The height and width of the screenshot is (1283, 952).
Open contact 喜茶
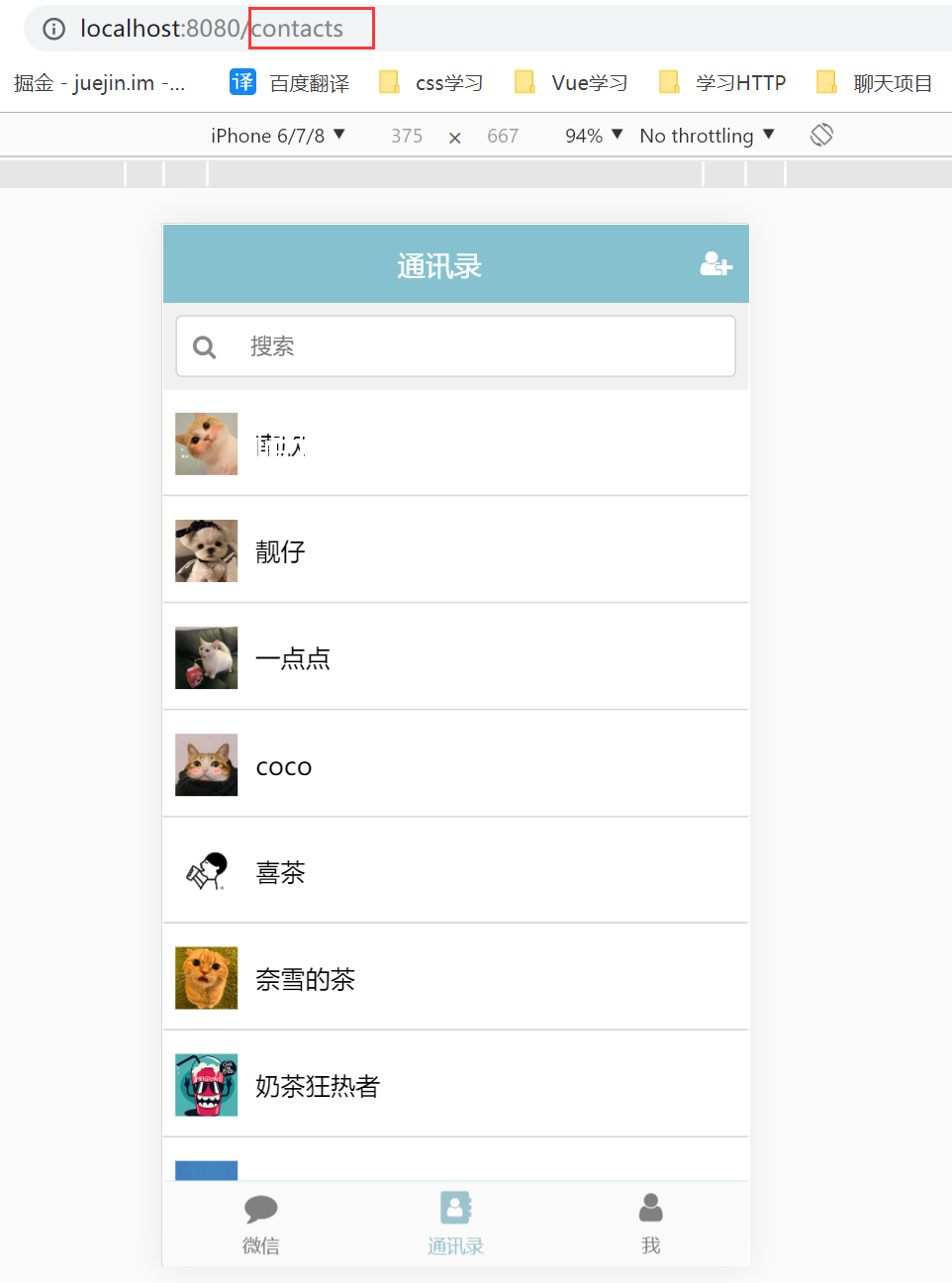tap(455, 871)
